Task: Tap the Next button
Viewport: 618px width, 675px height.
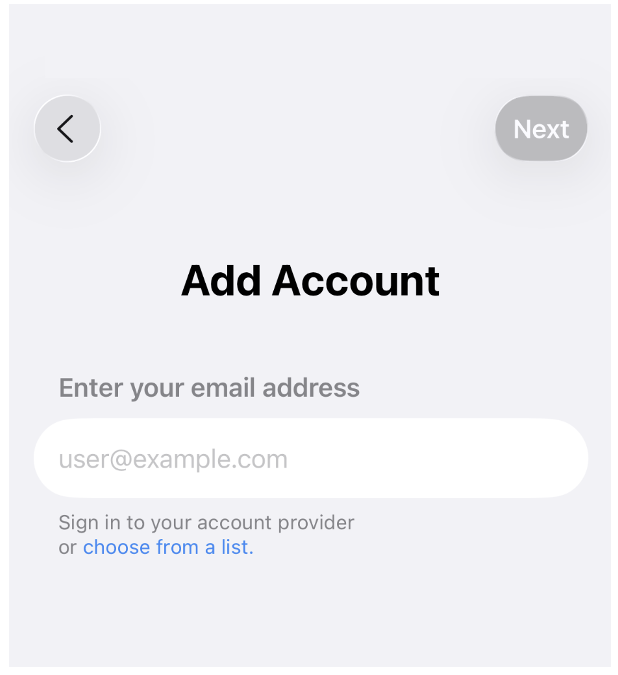Action: point(541,129)
